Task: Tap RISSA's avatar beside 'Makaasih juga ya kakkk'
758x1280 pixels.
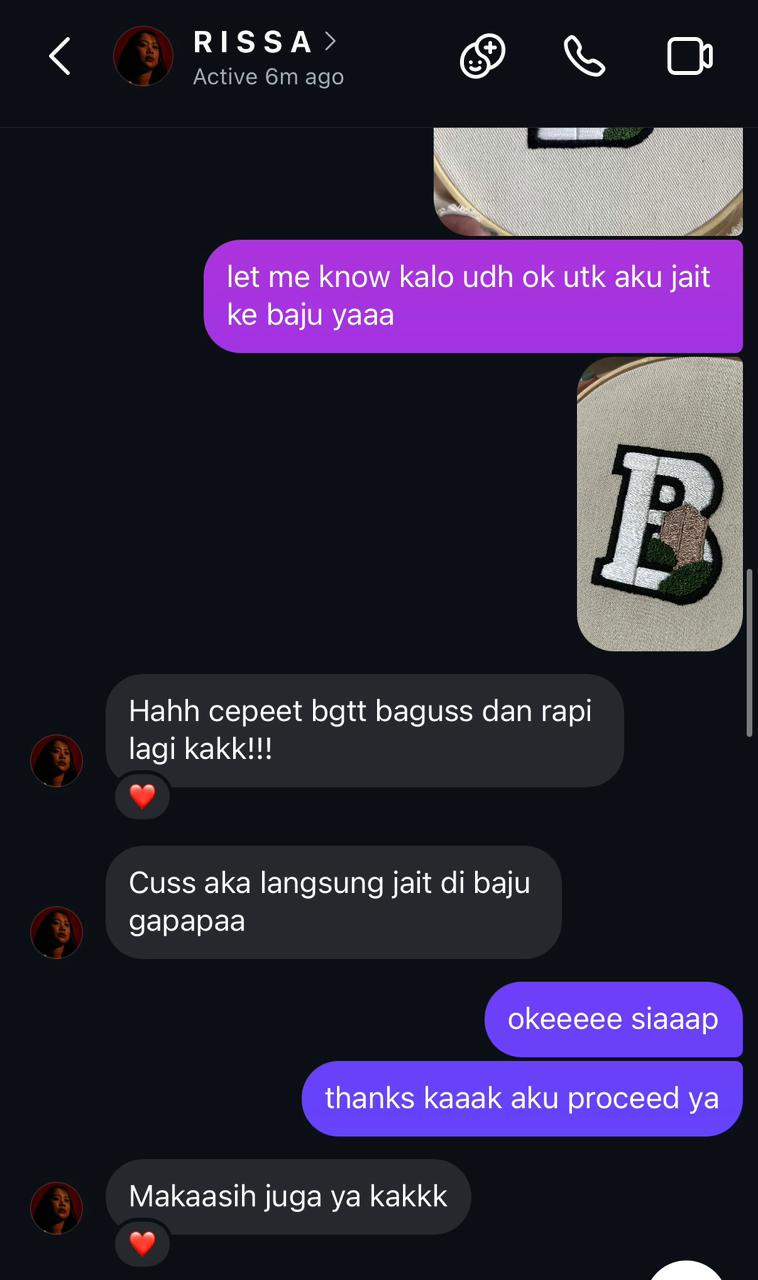Action: [x=57, y=1208]
